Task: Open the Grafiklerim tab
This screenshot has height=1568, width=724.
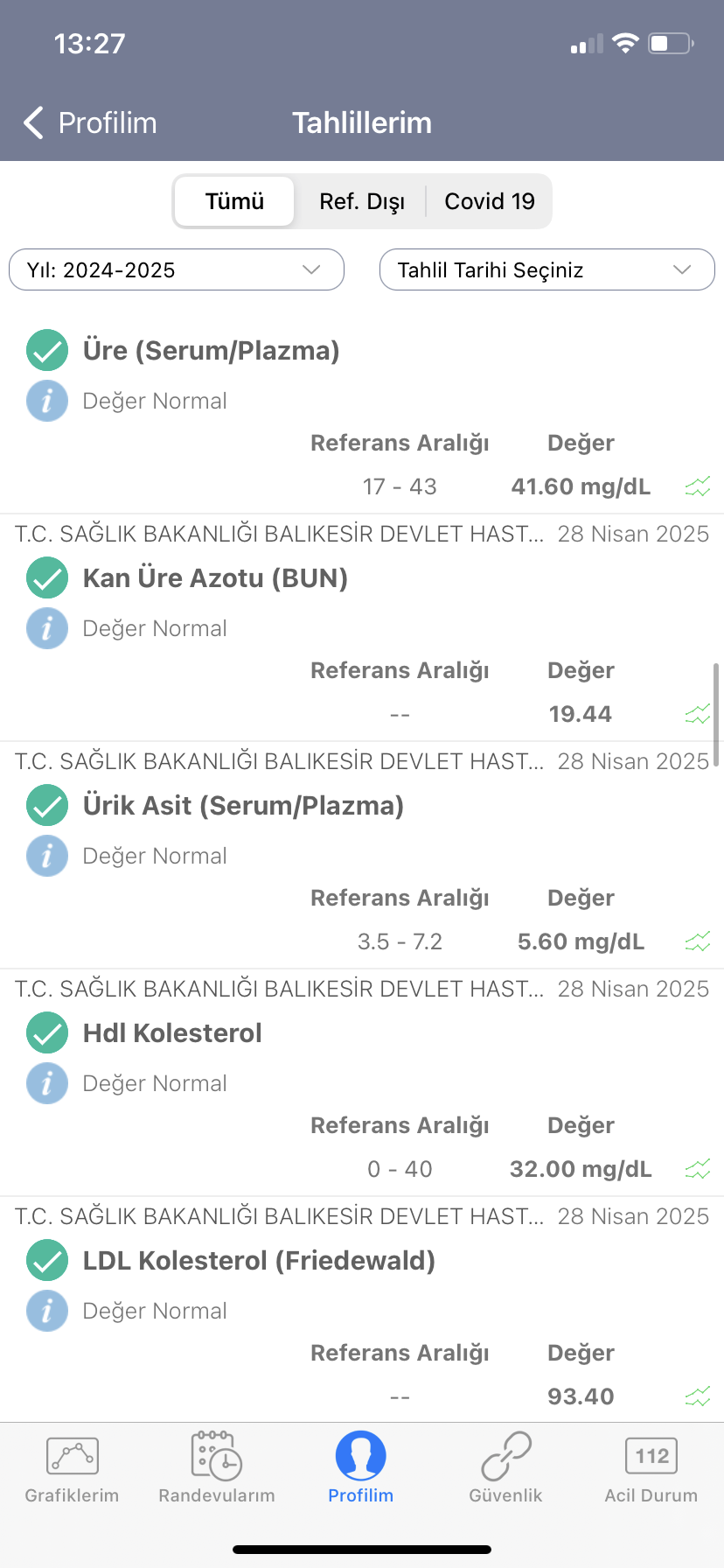Action: tap(72, 1468)
